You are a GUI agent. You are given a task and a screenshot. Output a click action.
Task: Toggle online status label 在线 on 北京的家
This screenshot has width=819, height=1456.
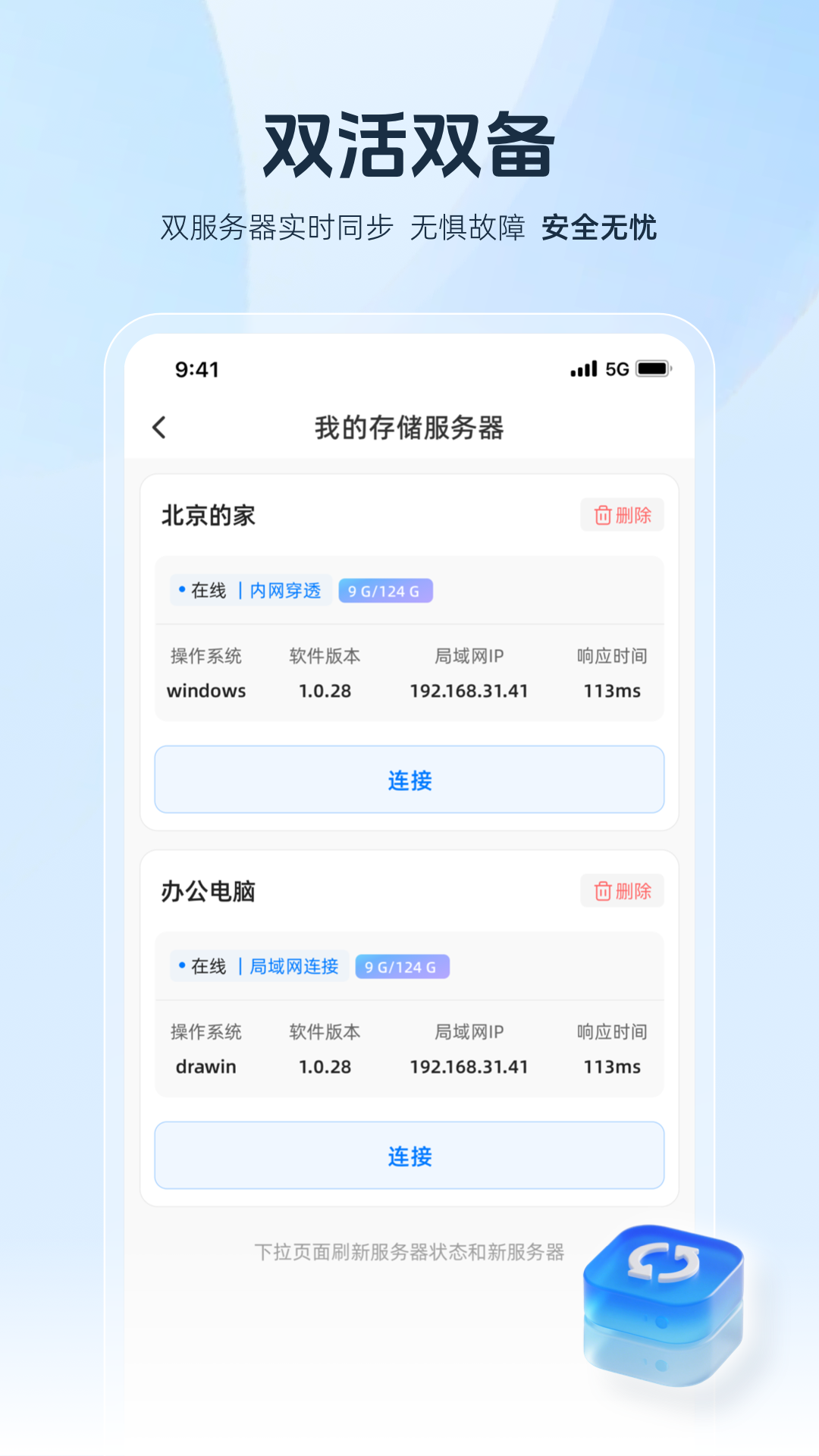210,590
